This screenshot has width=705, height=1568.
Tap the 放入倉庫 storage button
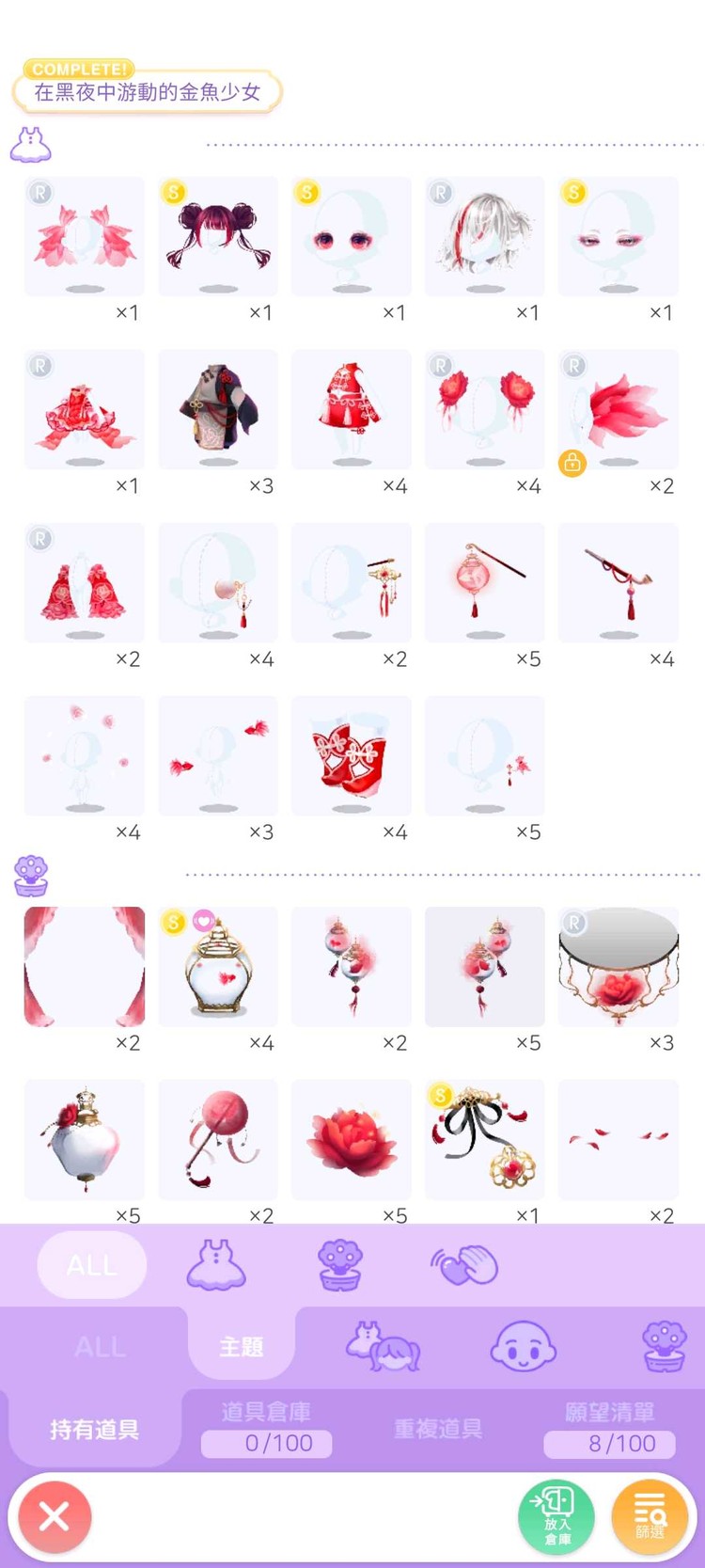tap(556, 1516)
